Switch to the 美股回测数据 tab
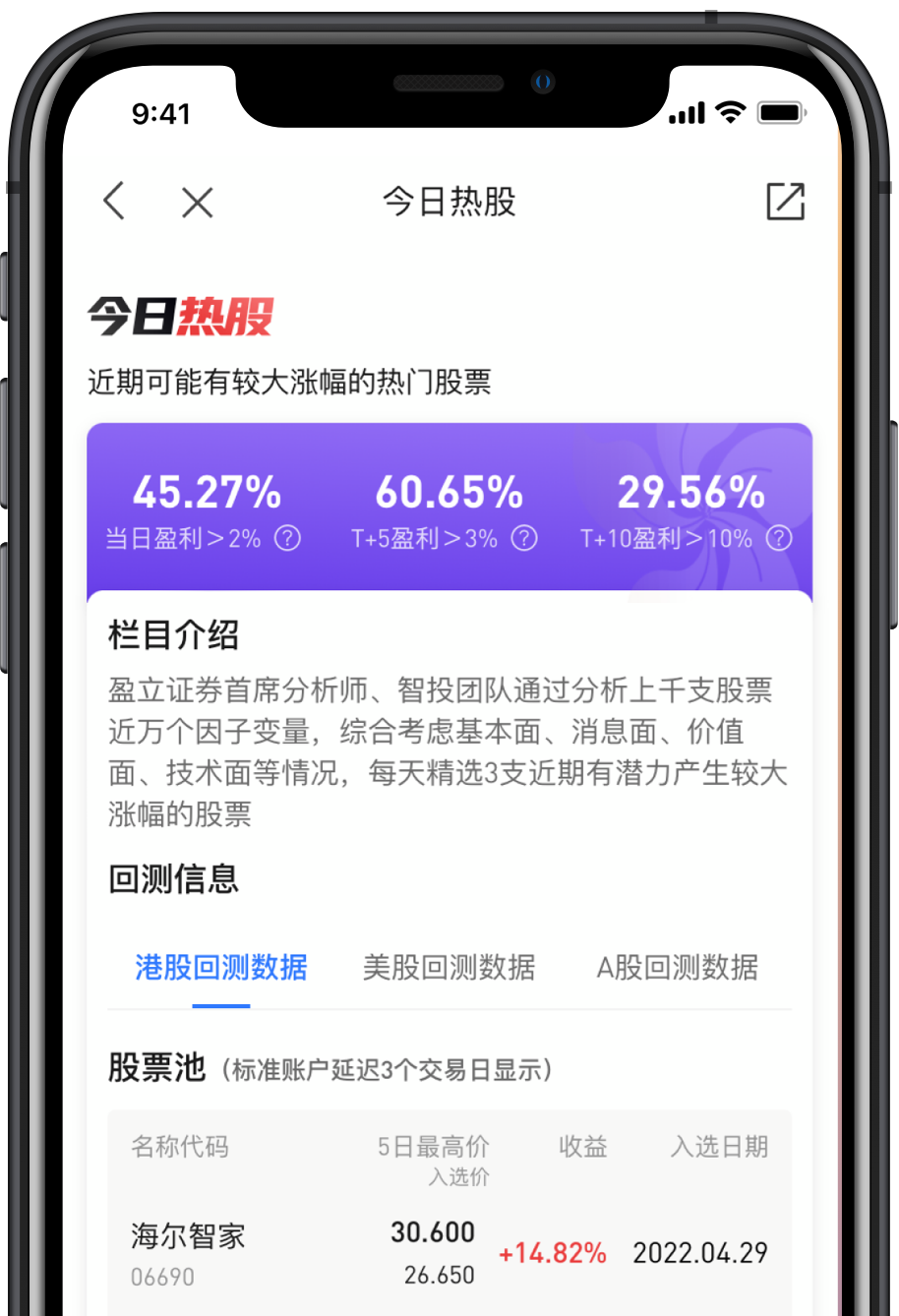 449,968
